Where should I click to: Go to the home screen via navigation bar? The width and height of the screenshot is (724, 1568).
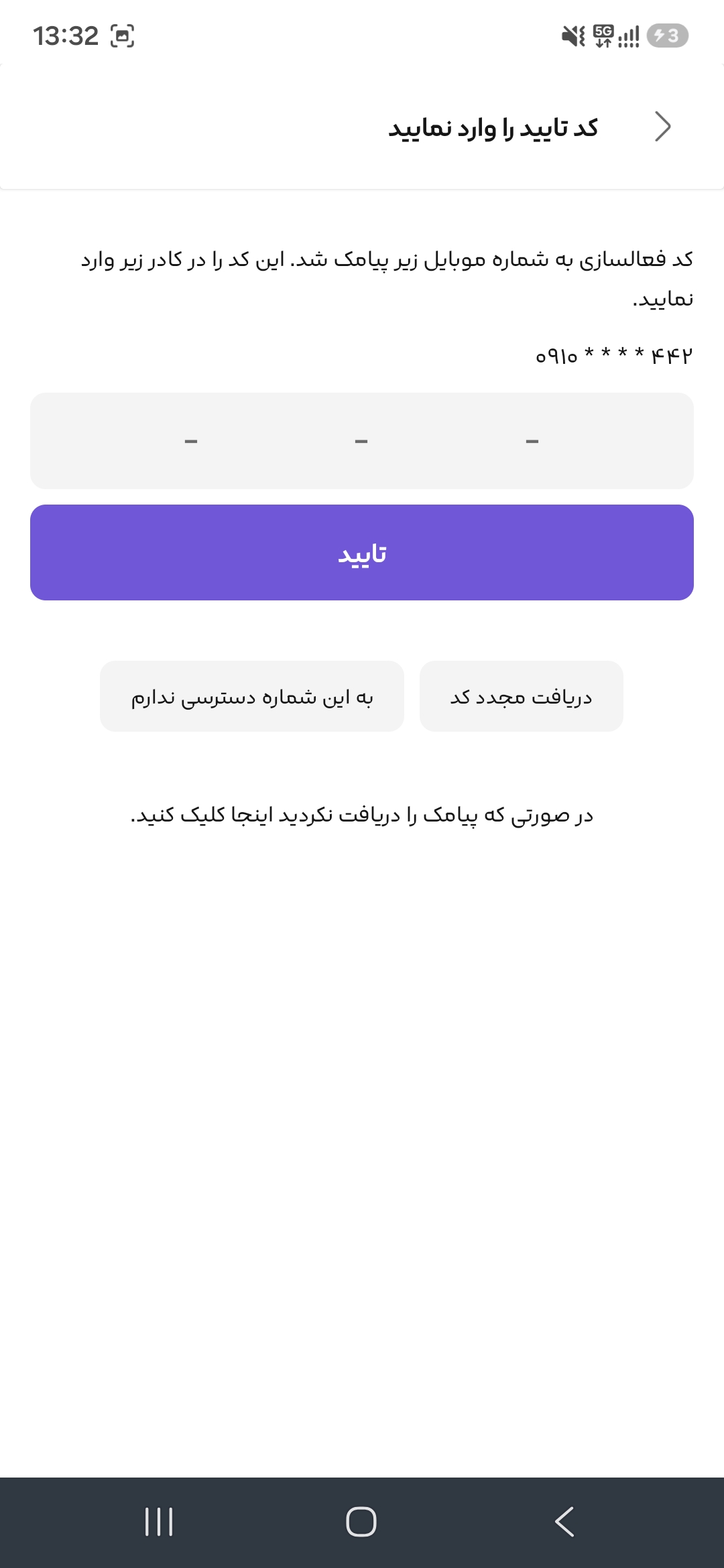pyautogui.click(x=361, y=1522)
